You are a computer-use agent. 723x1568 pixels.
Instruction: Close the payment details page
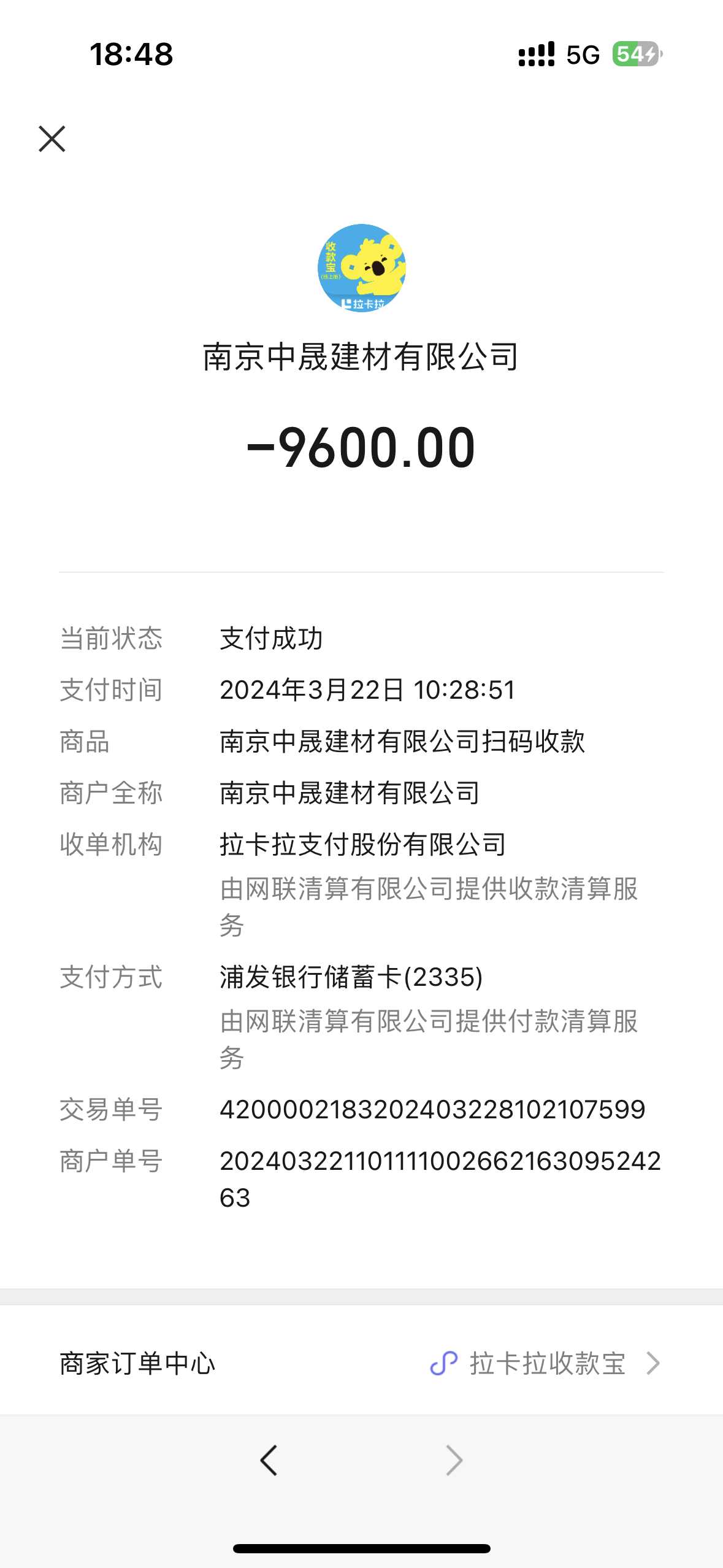(x=52, y=139)
